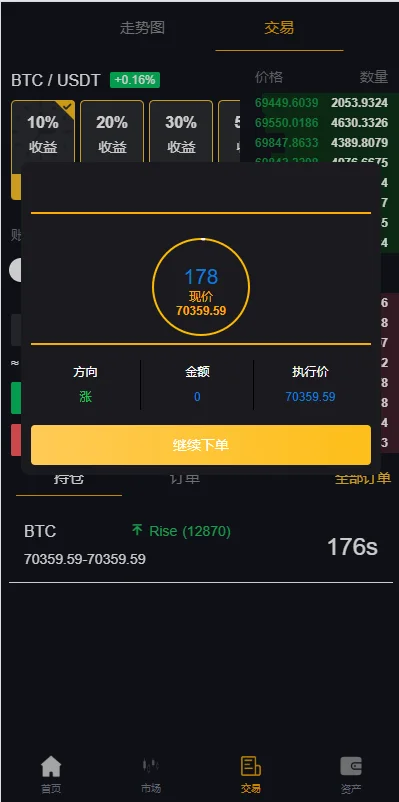Open the BTC Rise (12870) position
The height and width of the screenshot is (802, 399).
pos(201,547)
